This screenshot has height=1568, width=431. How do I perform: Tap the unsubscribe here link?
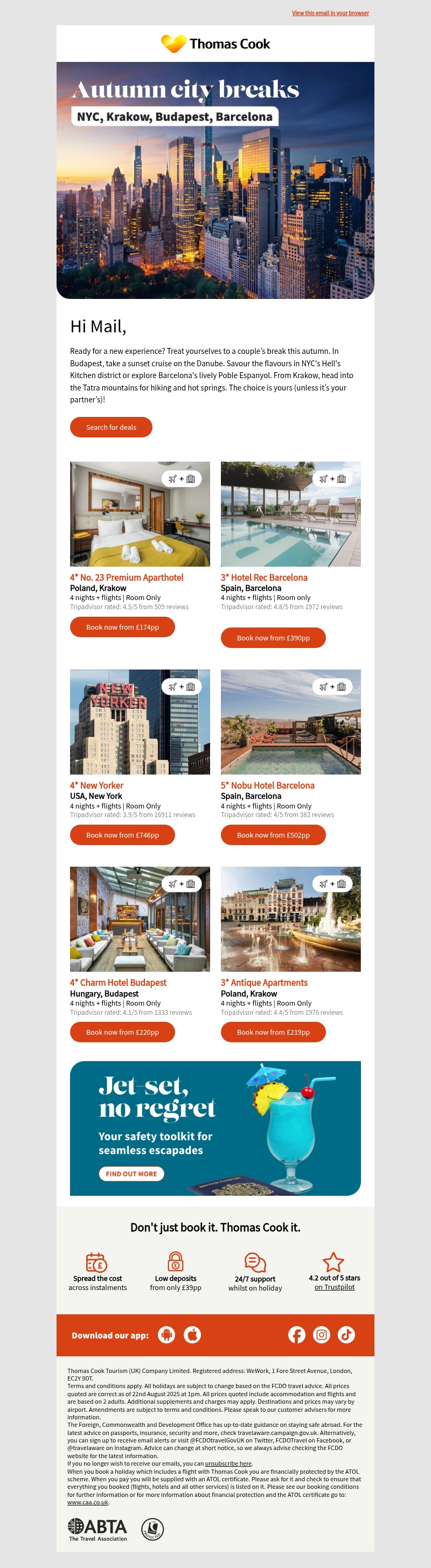point(228,1464)
